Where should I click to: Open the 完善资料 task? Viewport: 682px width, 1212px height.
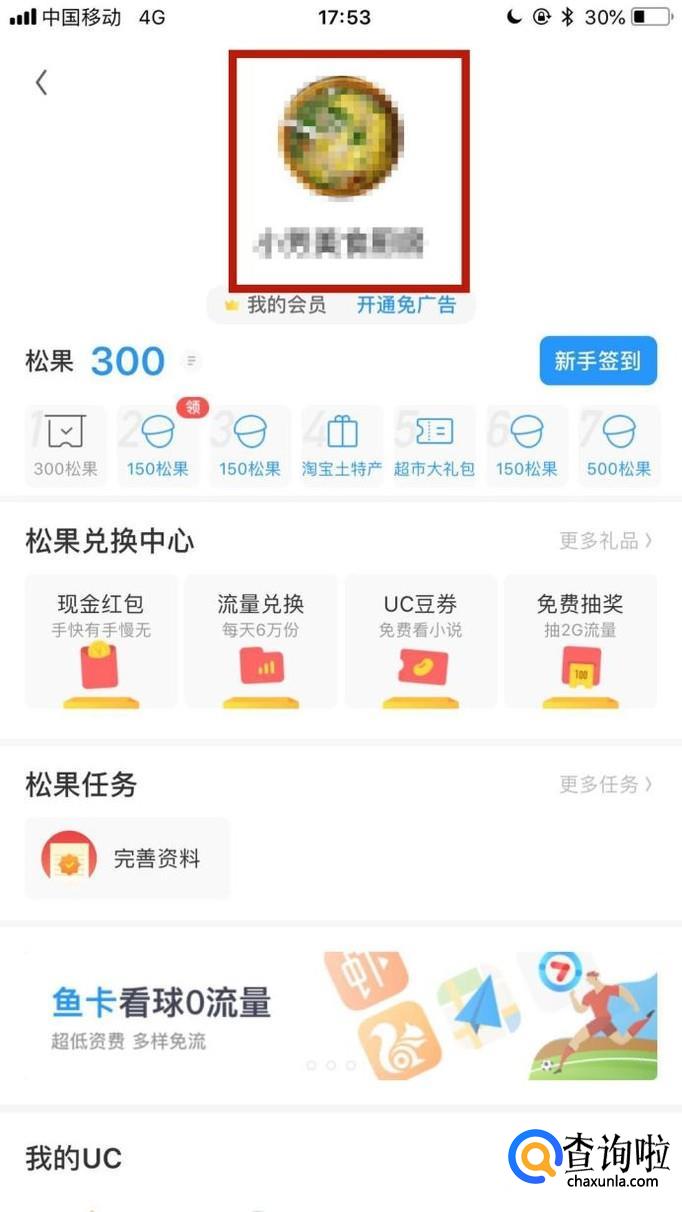(127, 858)
